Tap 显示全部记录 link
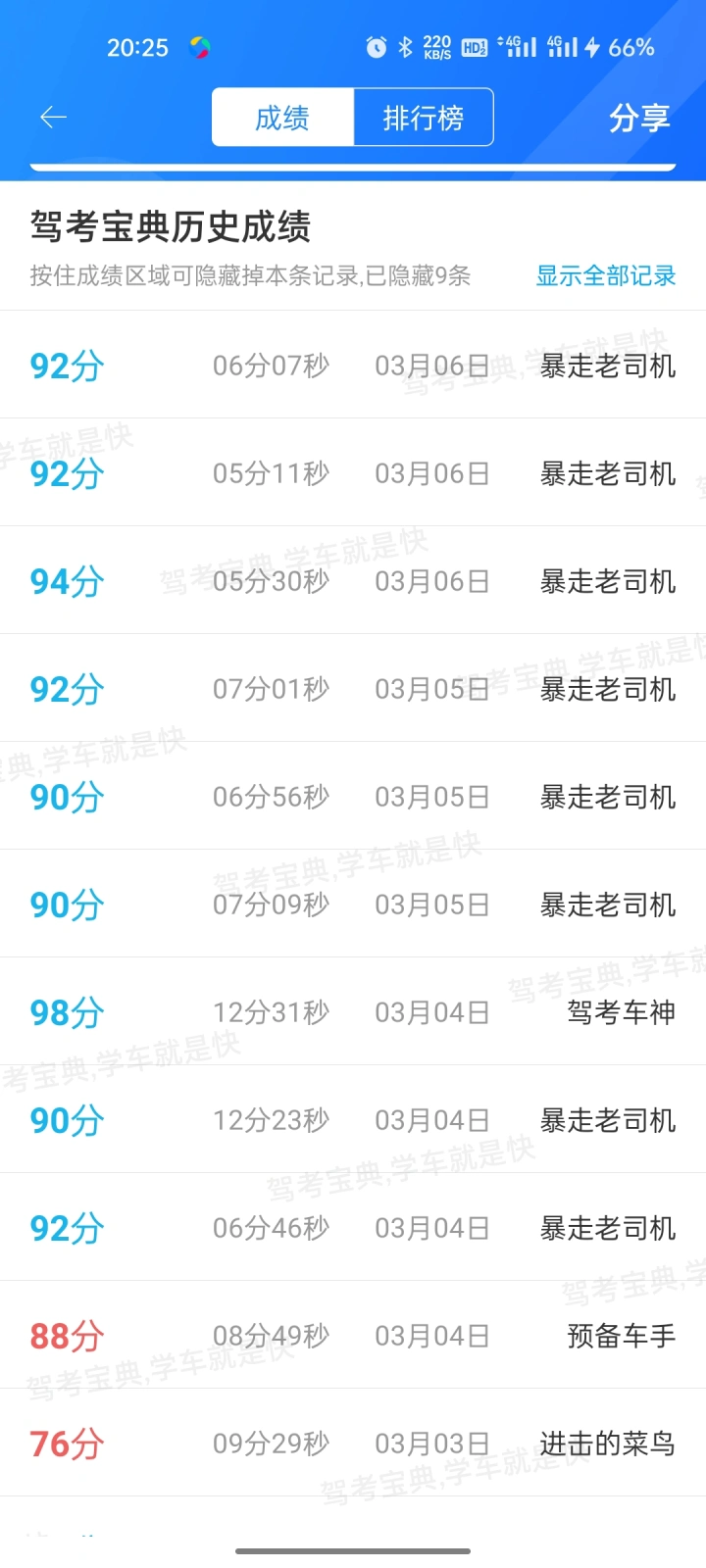 (x=606, y=275)
